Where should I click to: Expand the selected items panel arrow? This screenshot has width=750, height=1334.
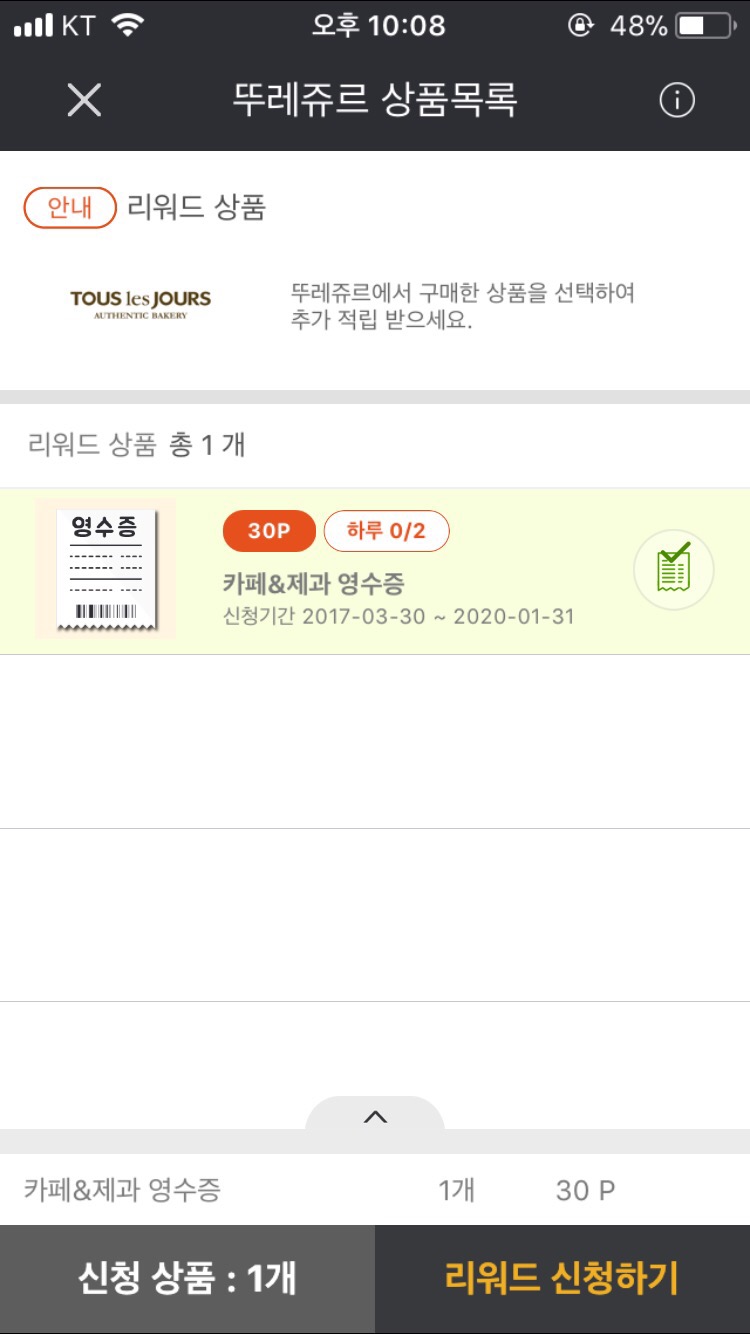375,1117
